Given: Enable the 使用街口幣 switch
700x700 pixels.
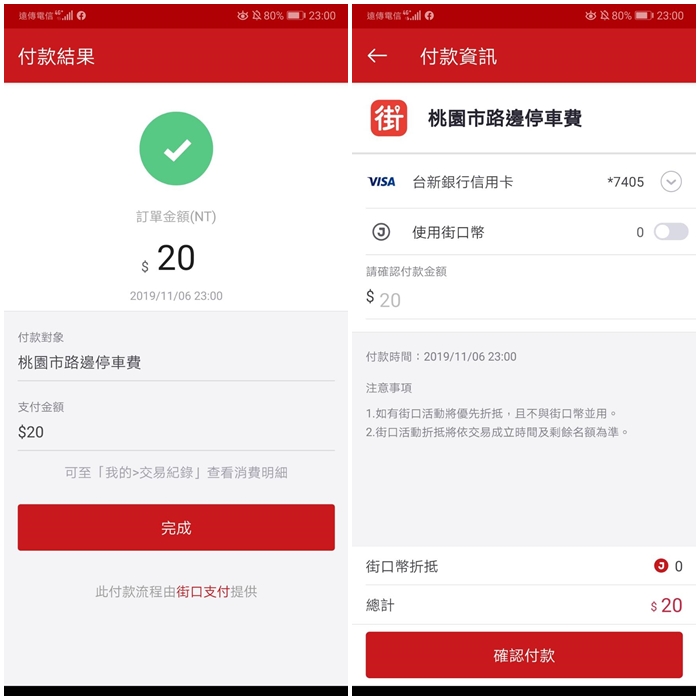Looking at the screenshot, I should coord(670,232).
